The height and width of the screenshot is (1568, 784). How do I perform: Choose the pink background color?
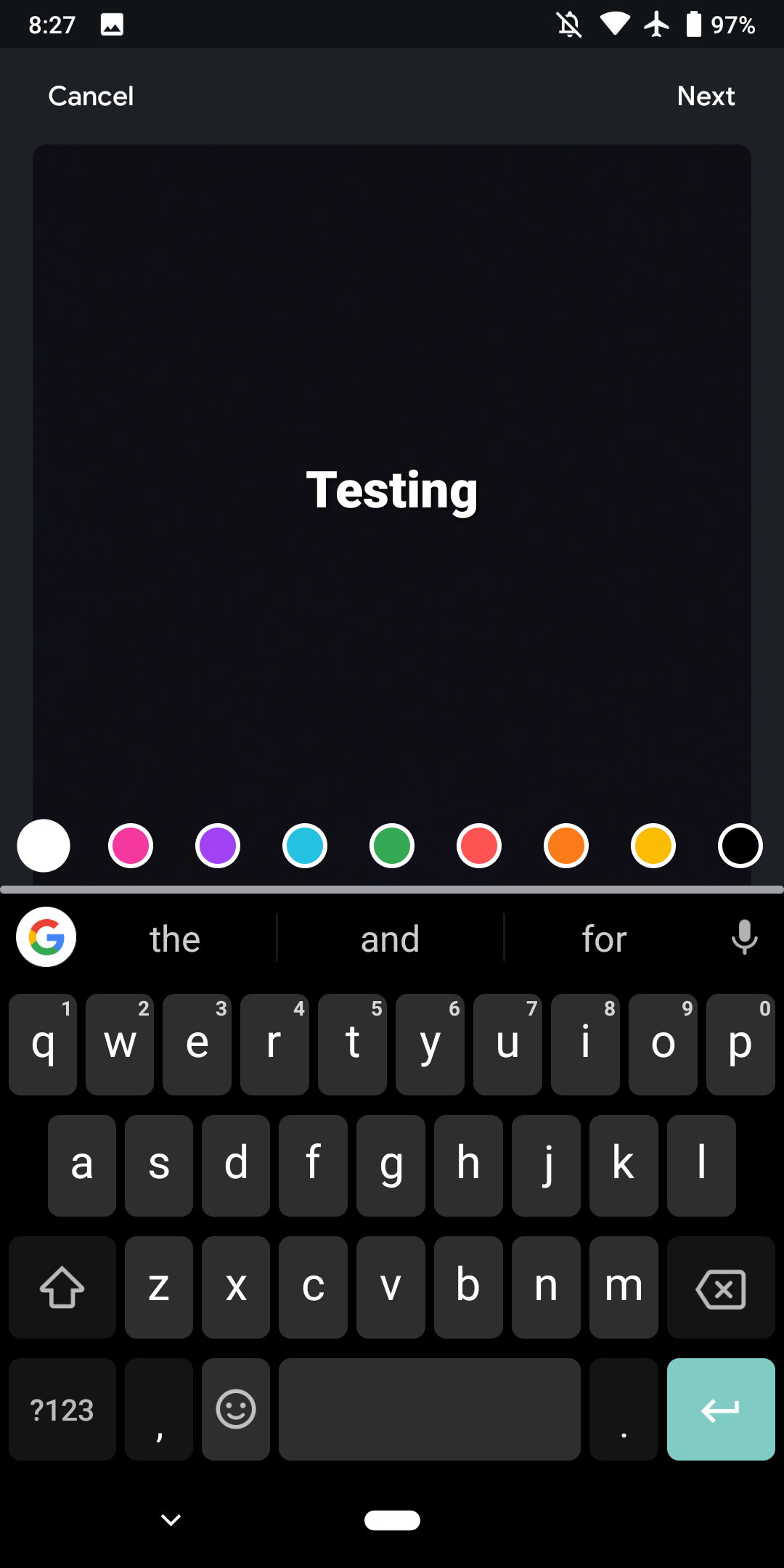pos(131,845)
